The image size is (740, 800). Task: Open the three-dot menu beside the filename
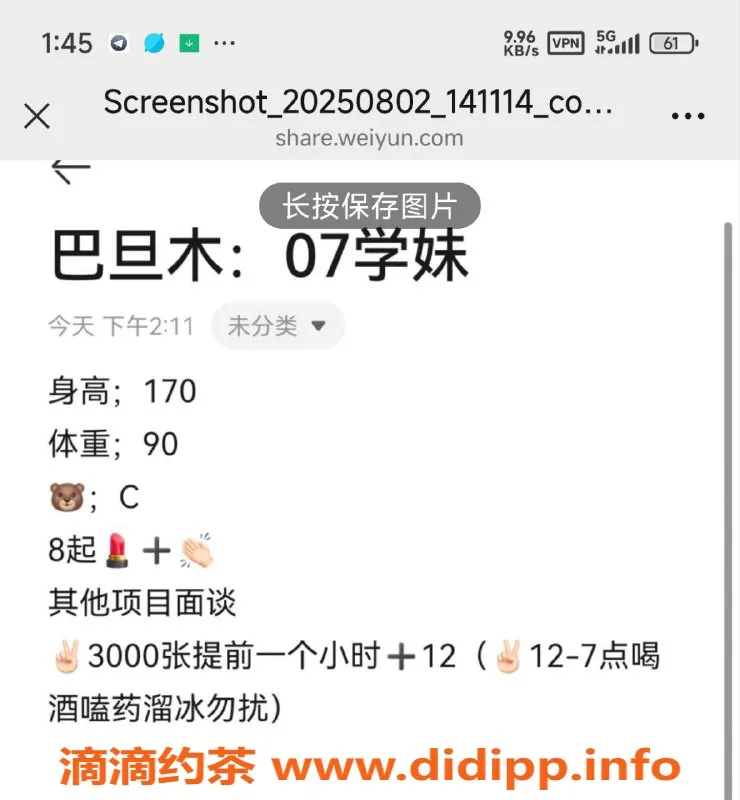(688, 115)
